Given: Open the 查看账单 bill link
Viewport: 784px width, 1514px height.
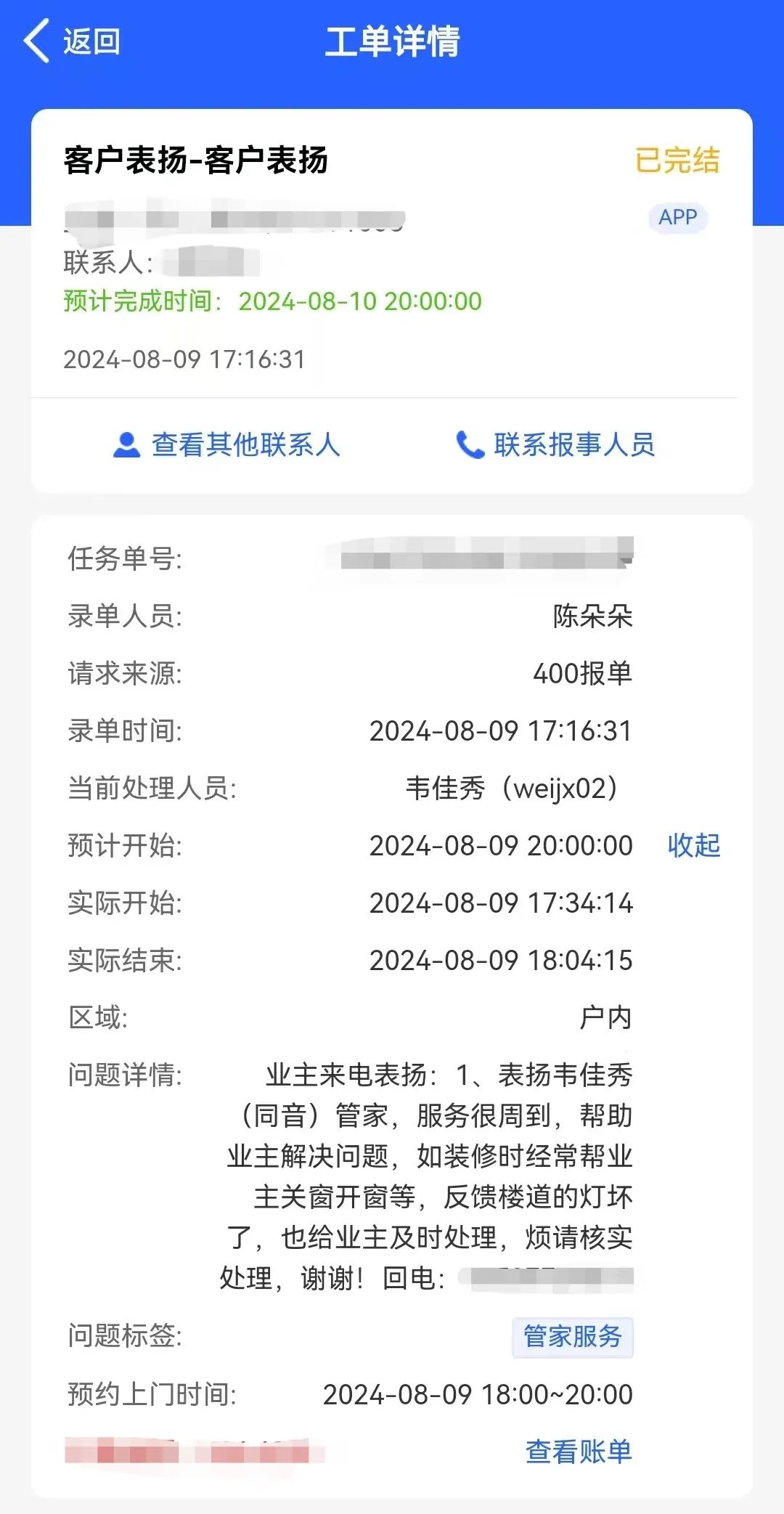Looking at the screenshot, I should point(579,1451).
